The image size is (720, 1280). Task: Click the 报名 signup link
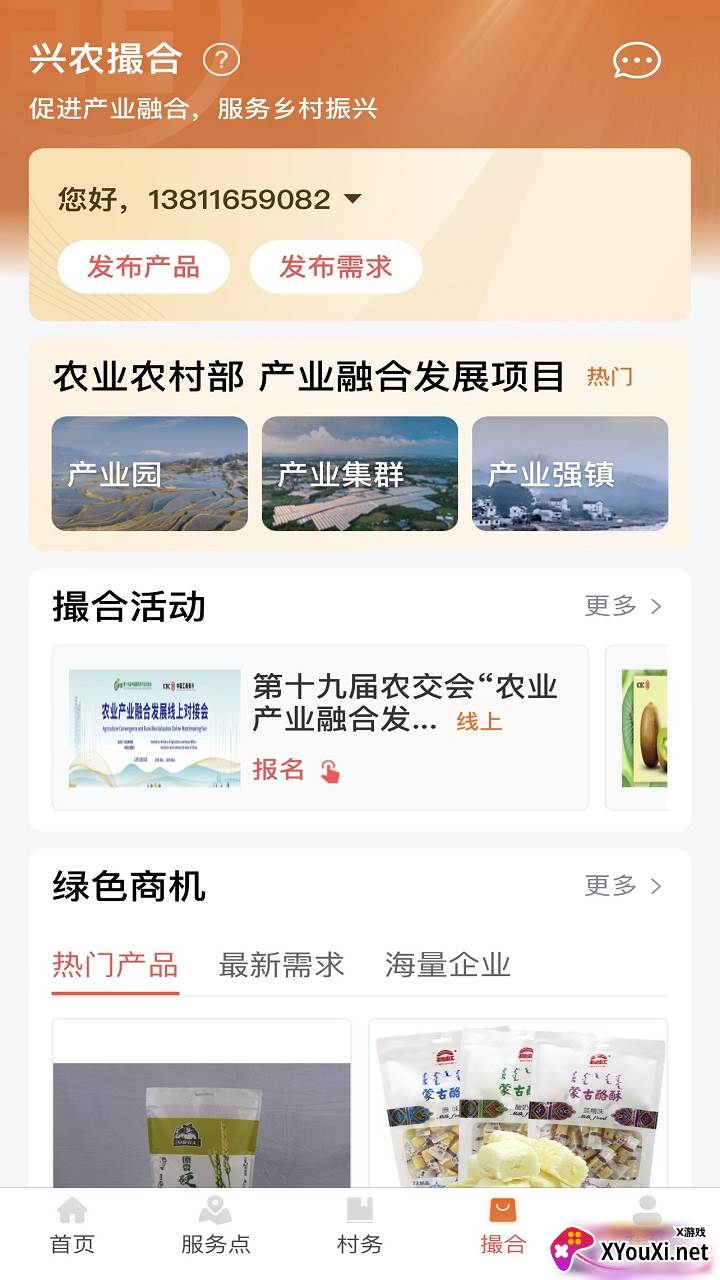(277, 770)
